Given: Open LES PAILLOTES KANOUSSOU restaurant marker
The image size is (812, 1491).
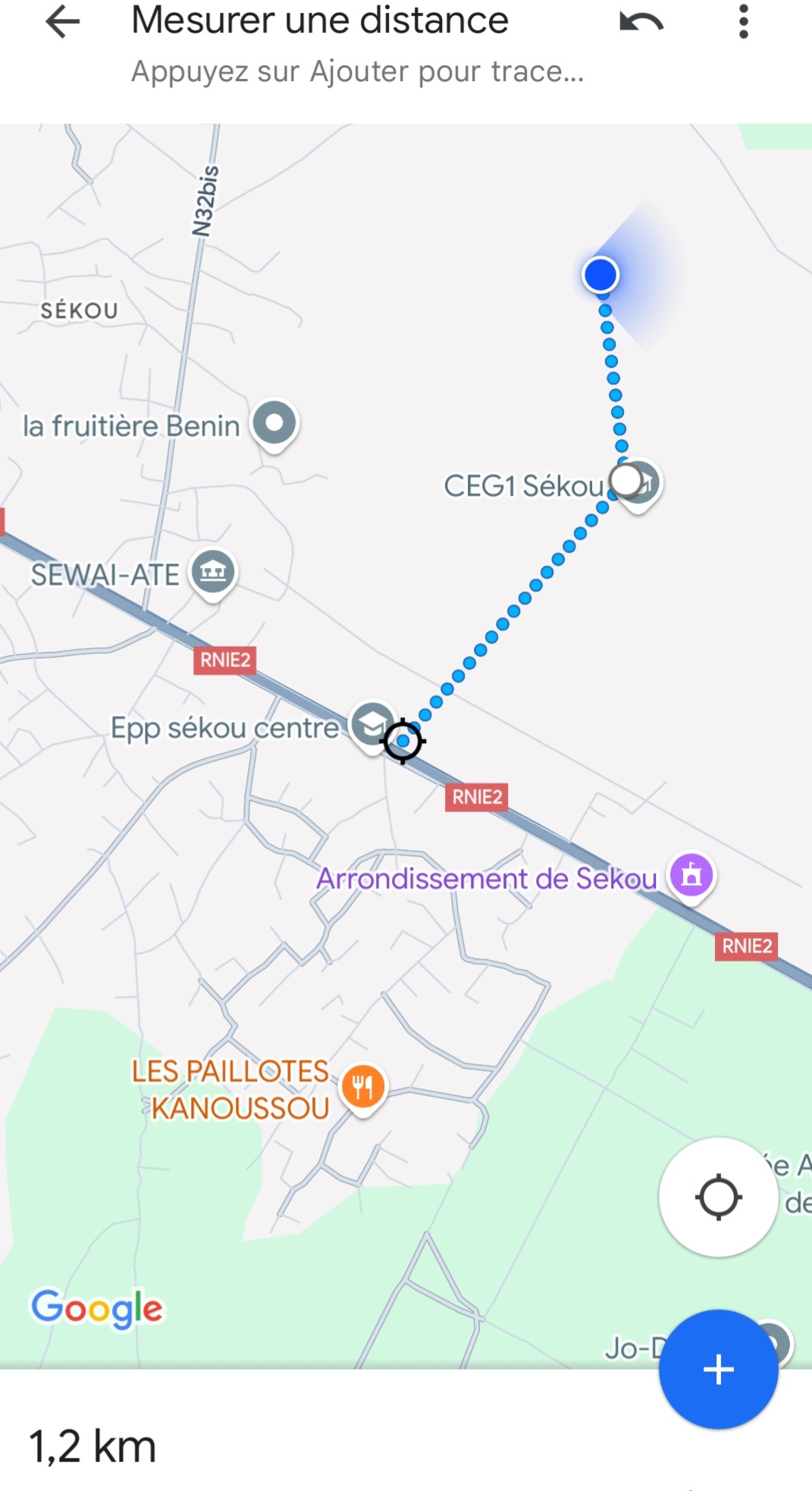Looking at the screenshot, I should pos(364,1088).
